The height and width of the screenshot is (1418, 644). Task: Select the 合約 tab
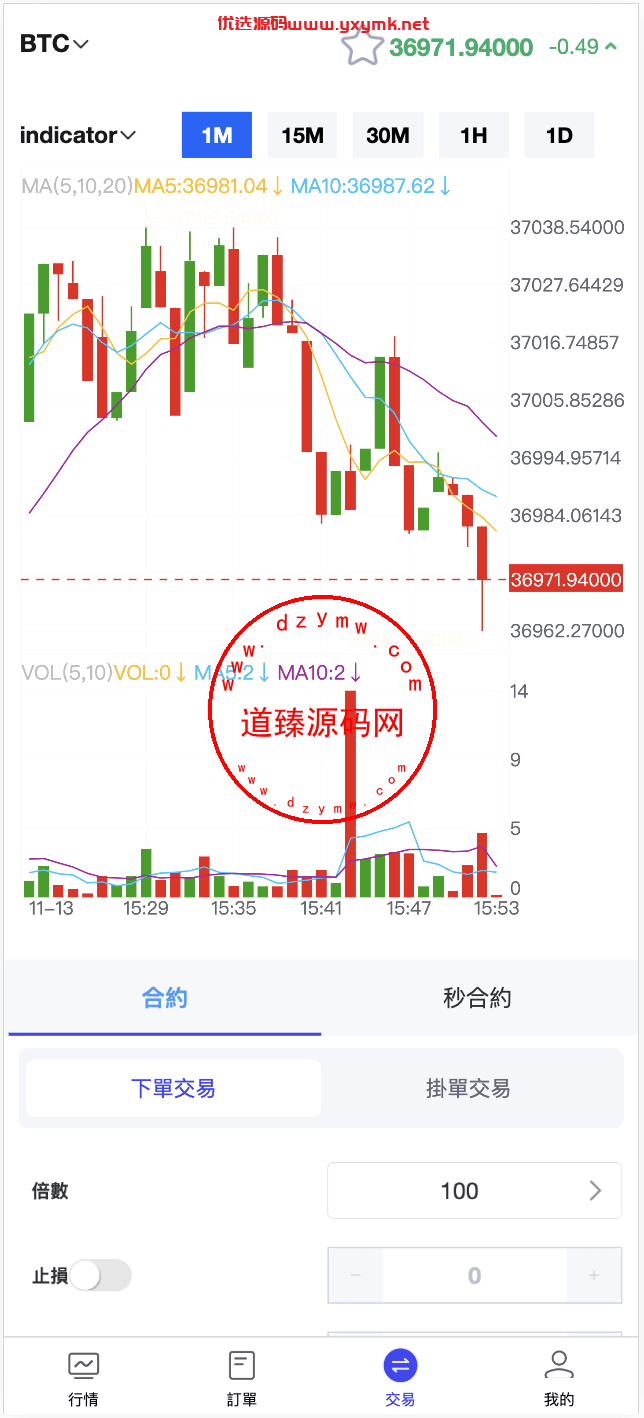pos(165,998)
